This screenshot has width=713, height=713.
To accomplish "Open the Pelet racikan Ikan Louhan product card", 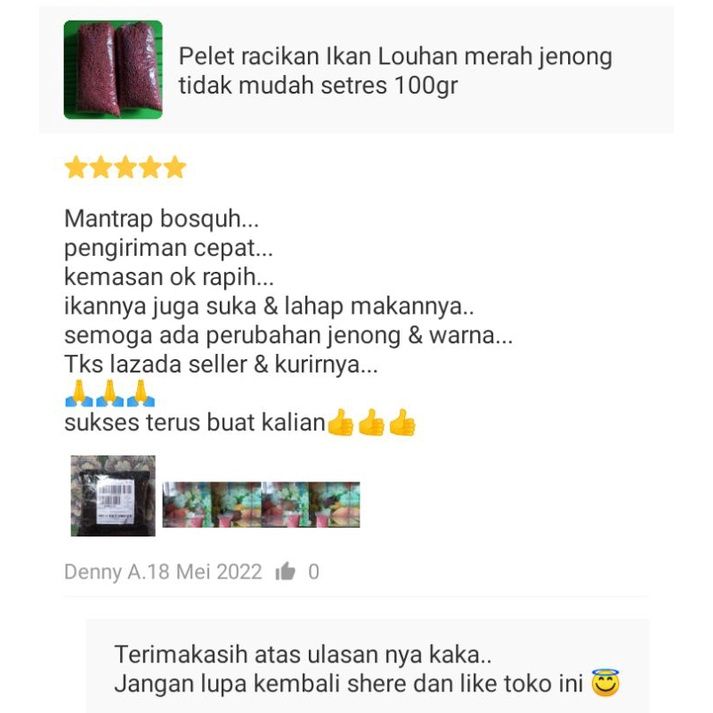I will 355,70.
